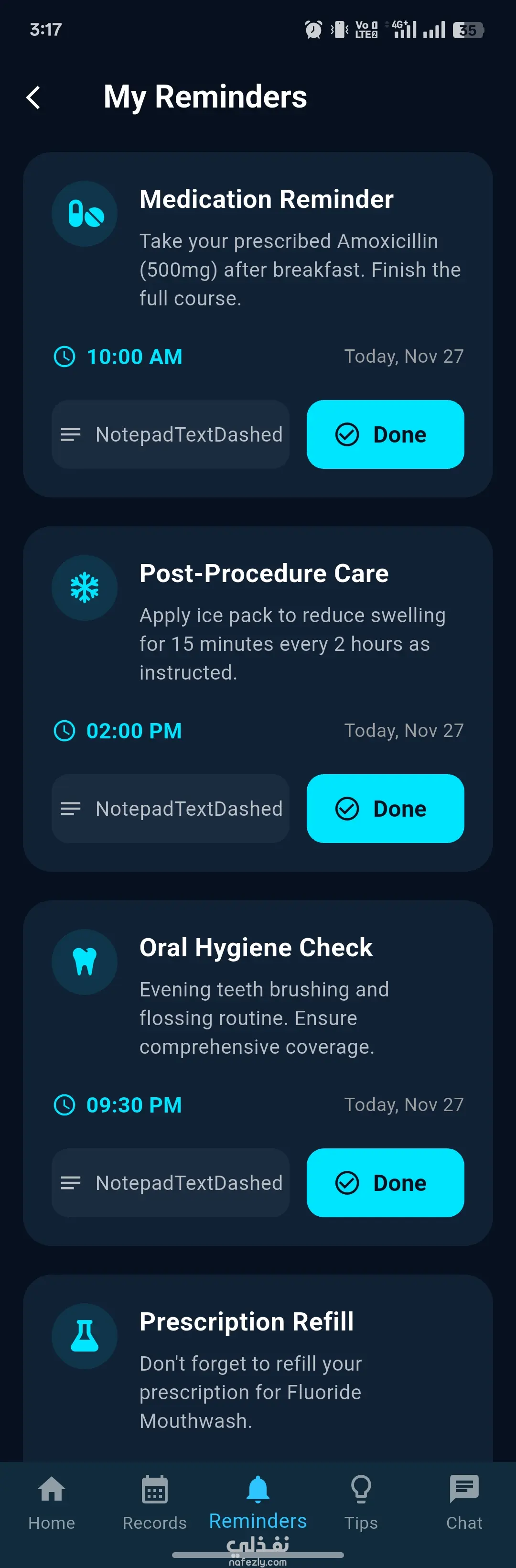
Task: Switch to the Chat tab
Action: click(x=463, y=1502)
